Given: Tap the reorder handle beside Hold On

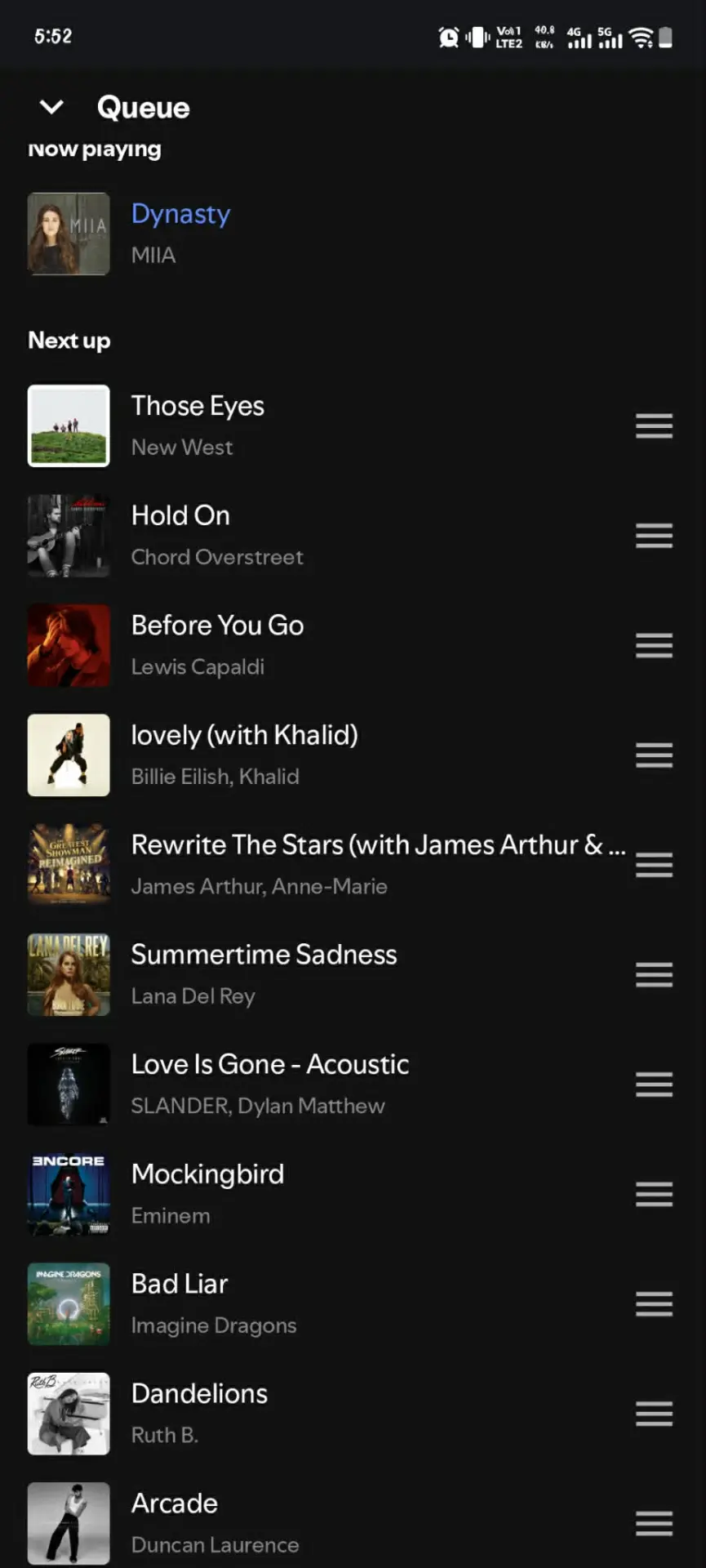Looking at the screenshot, I should 655,536.
